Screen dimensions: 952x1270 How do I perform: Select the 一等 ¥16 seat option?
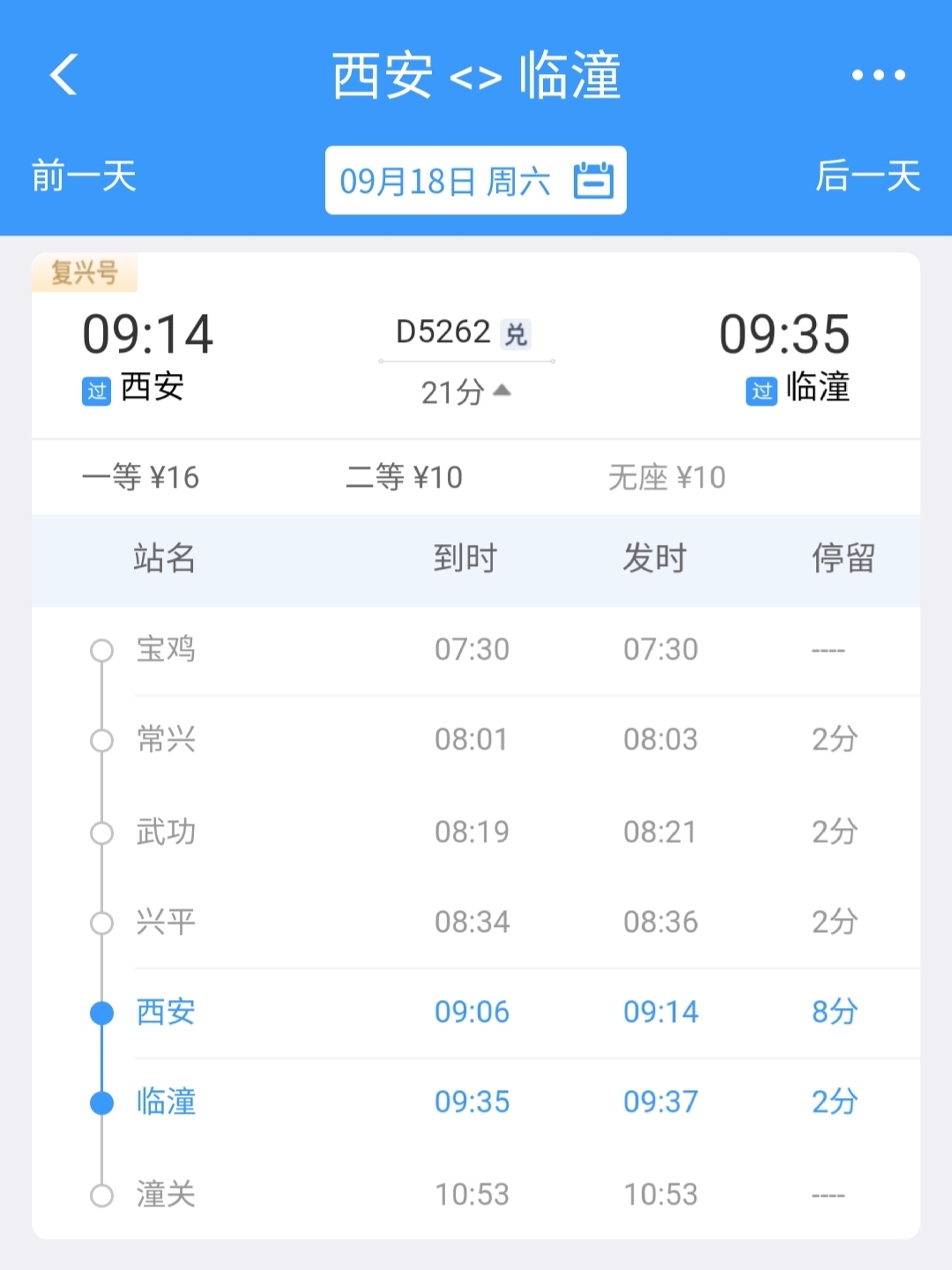coord(141,477)
